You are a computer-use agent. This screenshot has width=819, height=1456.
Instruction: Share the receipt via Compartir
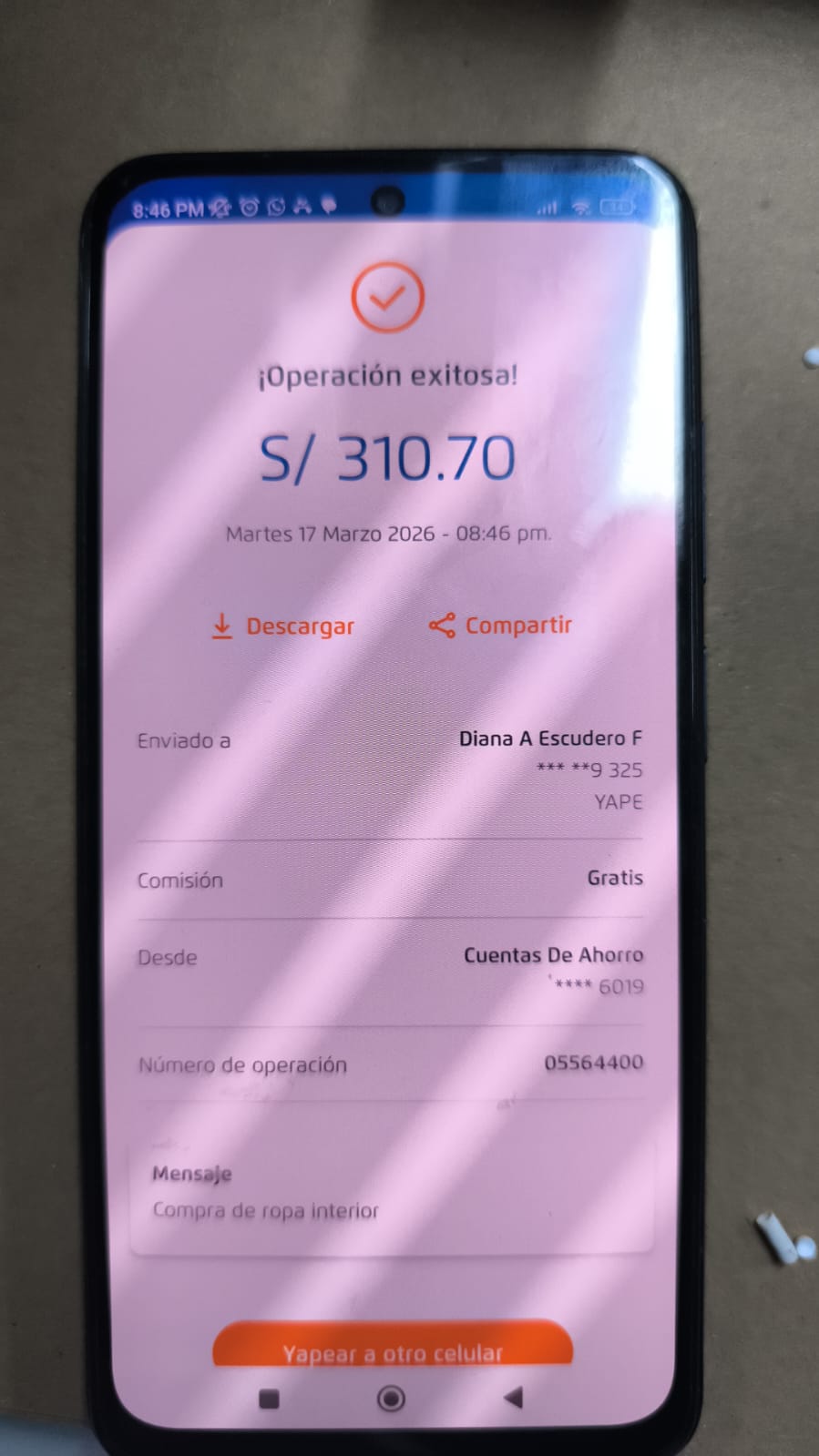(x=500, y=626)
